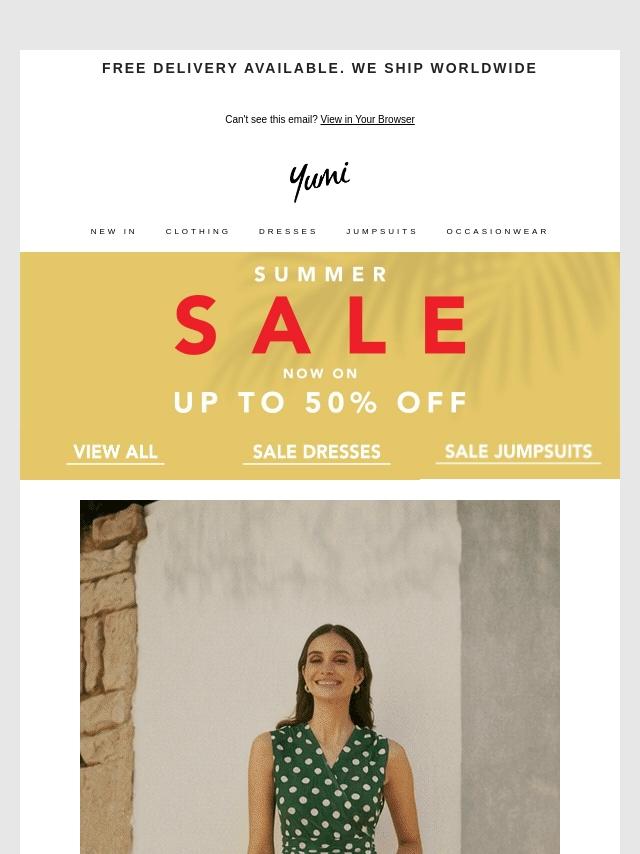Select the Occasionwear category

coord(497,232)
